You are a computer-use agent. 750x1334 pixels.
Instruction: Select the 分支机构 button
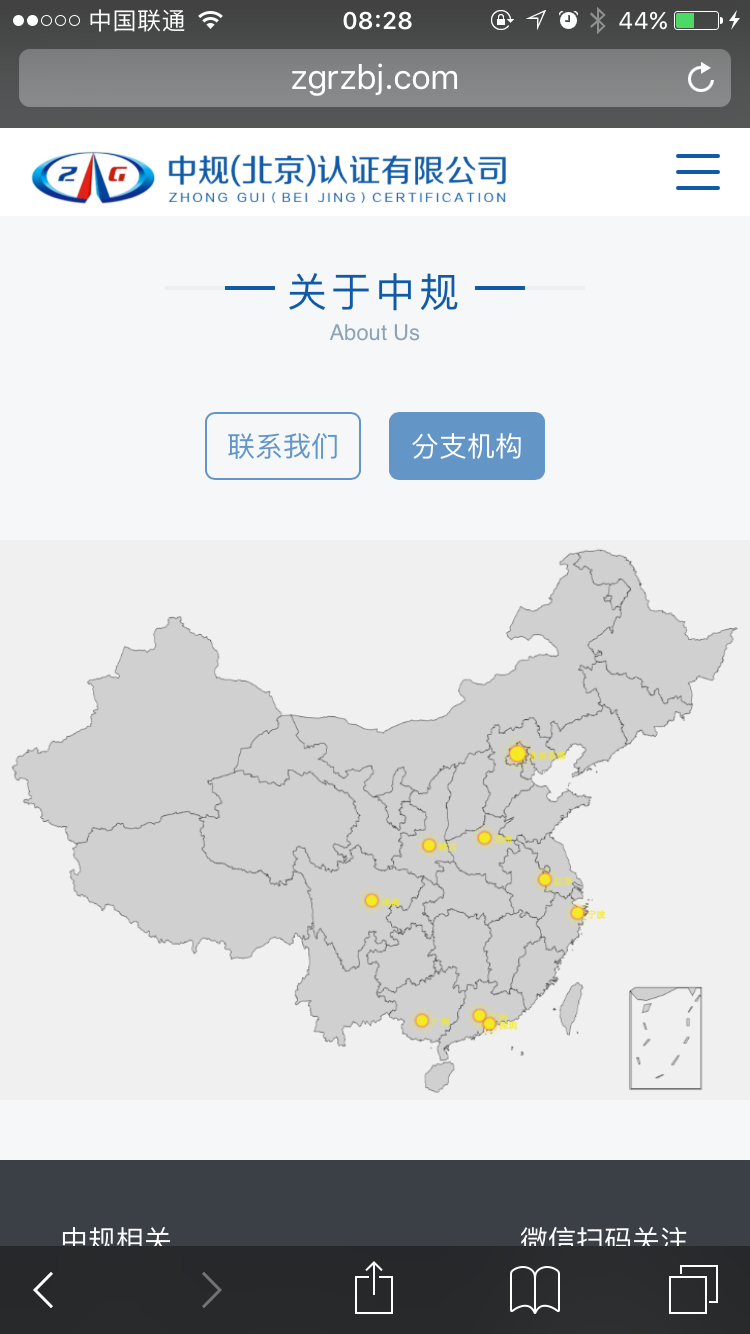click(467, 446)
